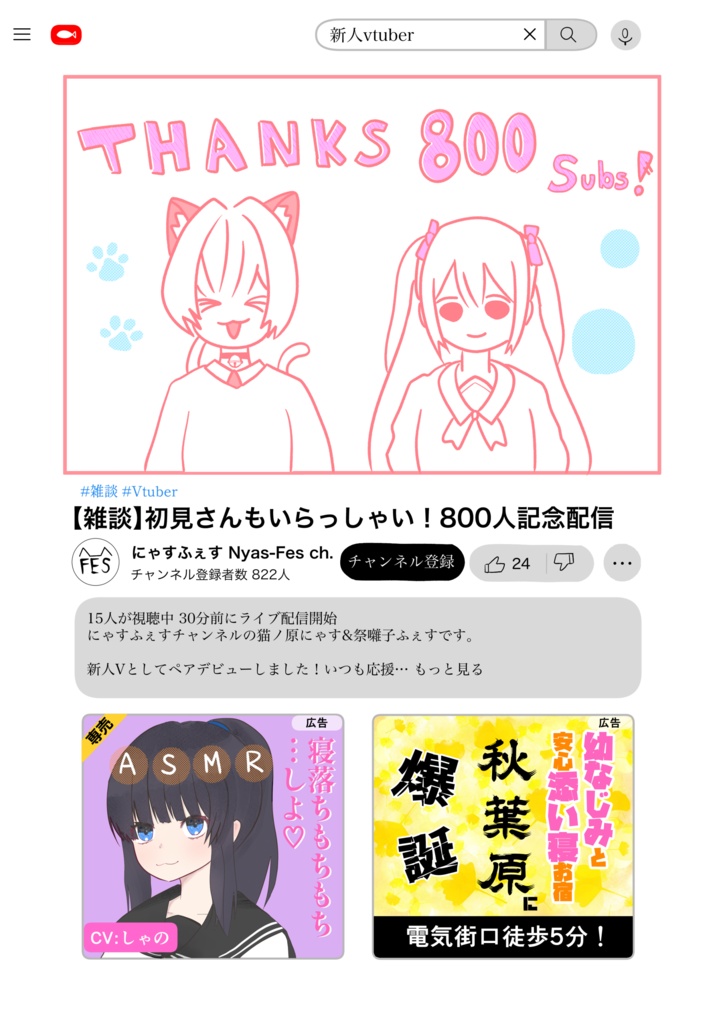This screenshot has height=1024, width=725.
Task: Open the Nyas-Fes ch. channel avatar
Action: 95,562
